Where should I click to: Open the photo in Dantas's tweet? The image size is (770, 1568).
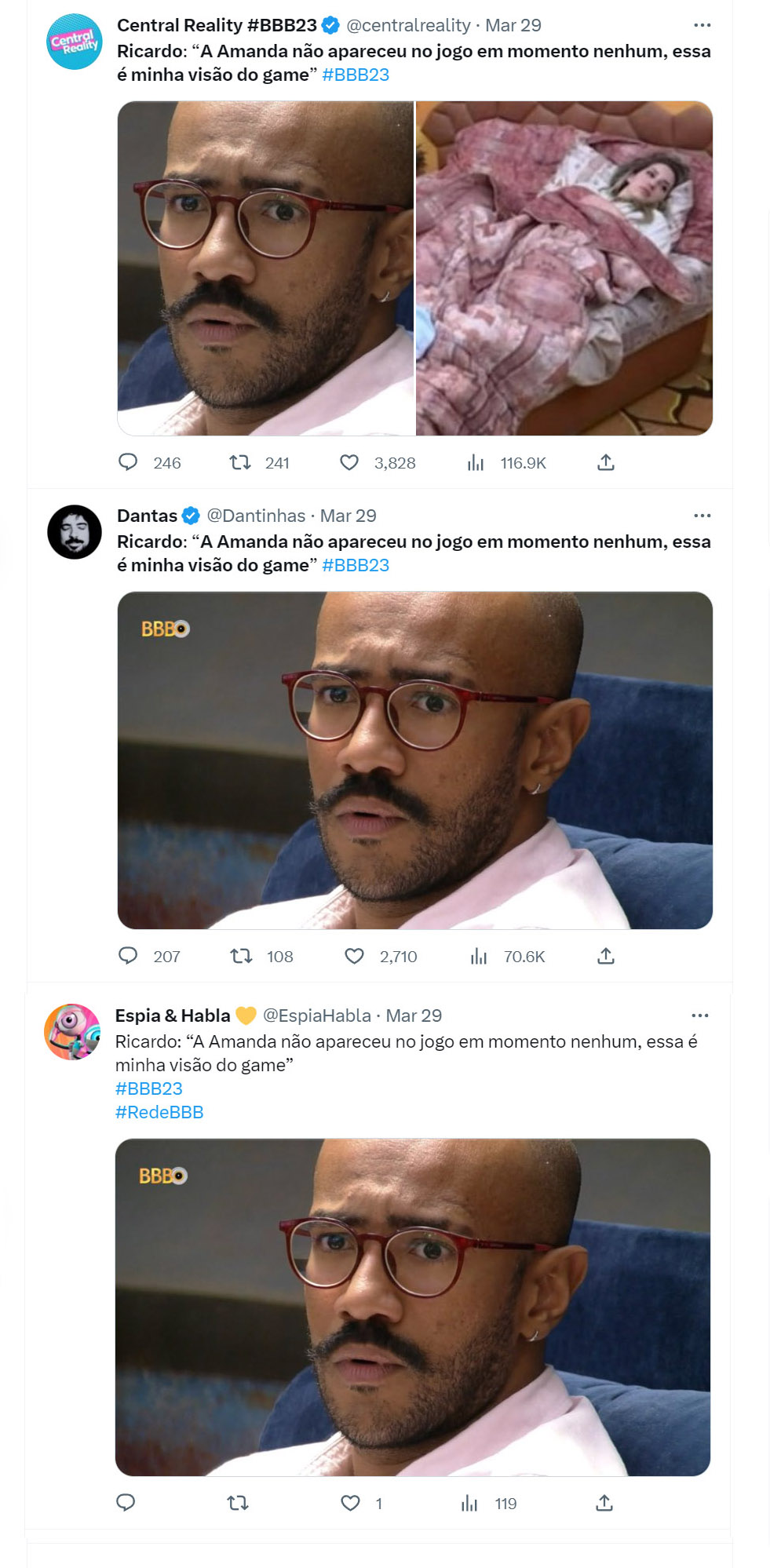(414, 760)
